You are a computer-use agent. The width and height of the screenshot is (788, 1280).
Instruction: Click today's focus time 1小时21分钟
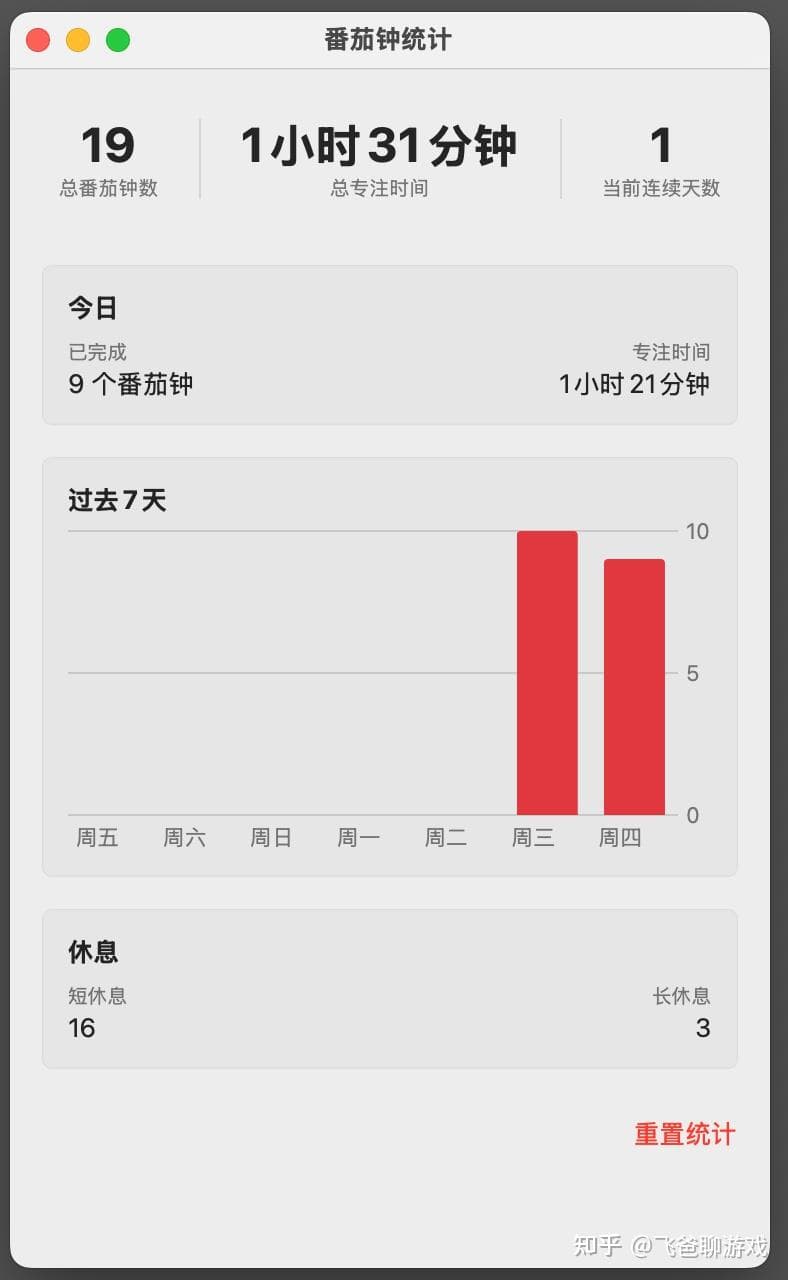coord(633,385)
